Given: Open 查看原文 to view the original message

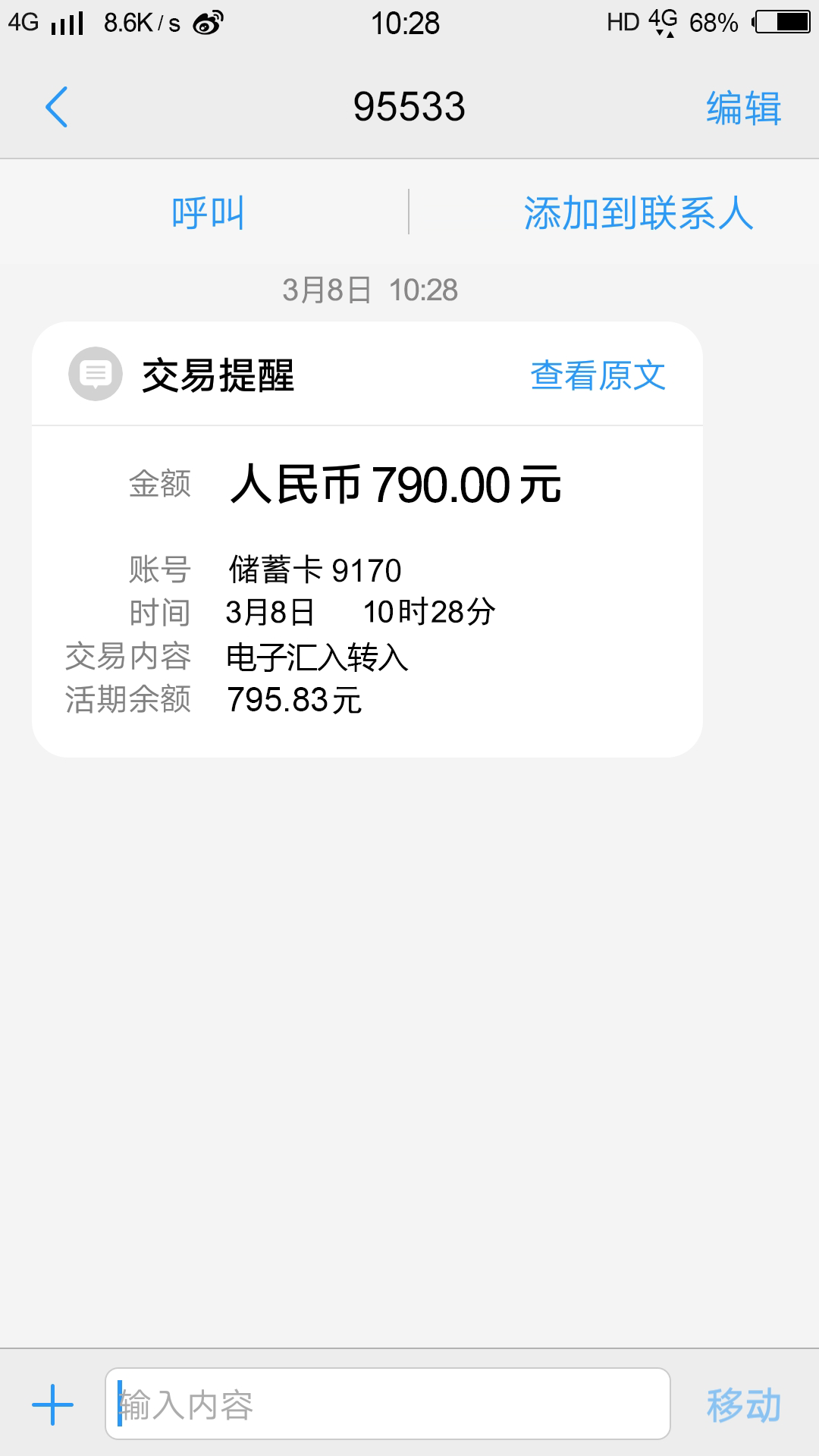Looking at the screenshot, I should click(x=598, y=375).
